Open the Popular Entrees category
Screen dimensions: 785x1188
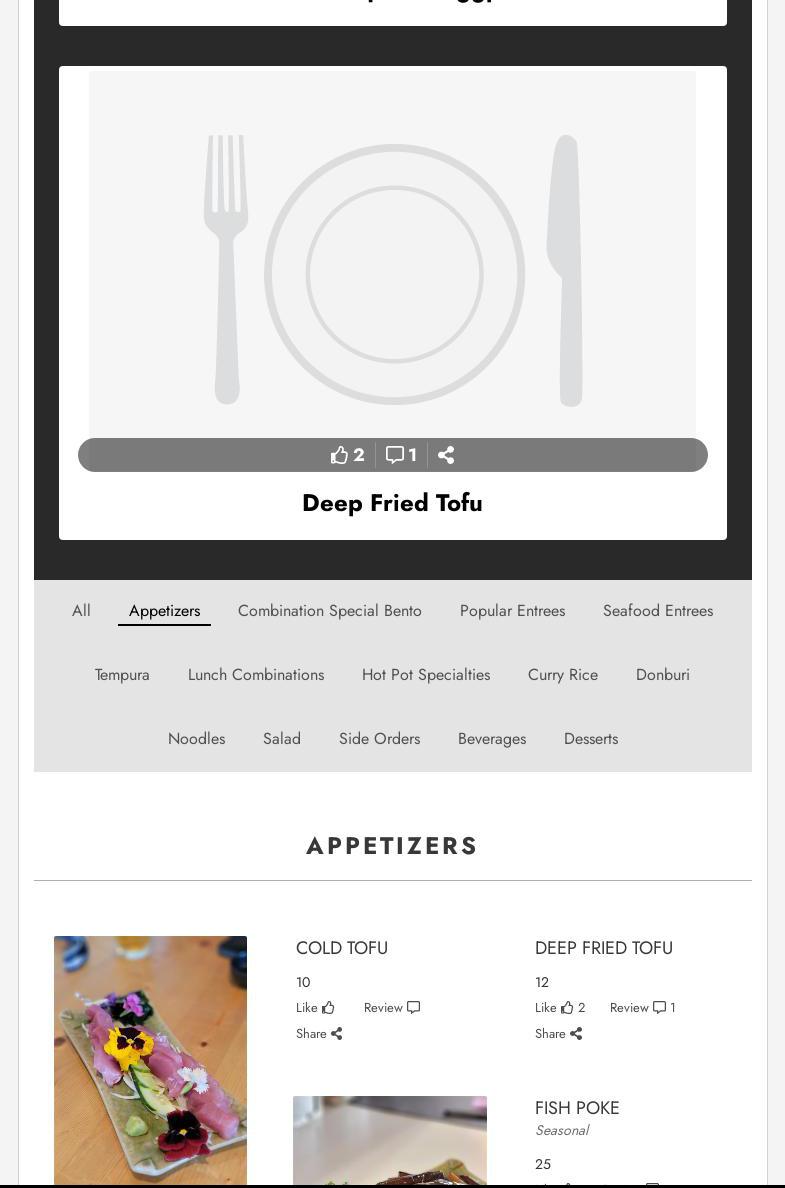coord(512,611)
